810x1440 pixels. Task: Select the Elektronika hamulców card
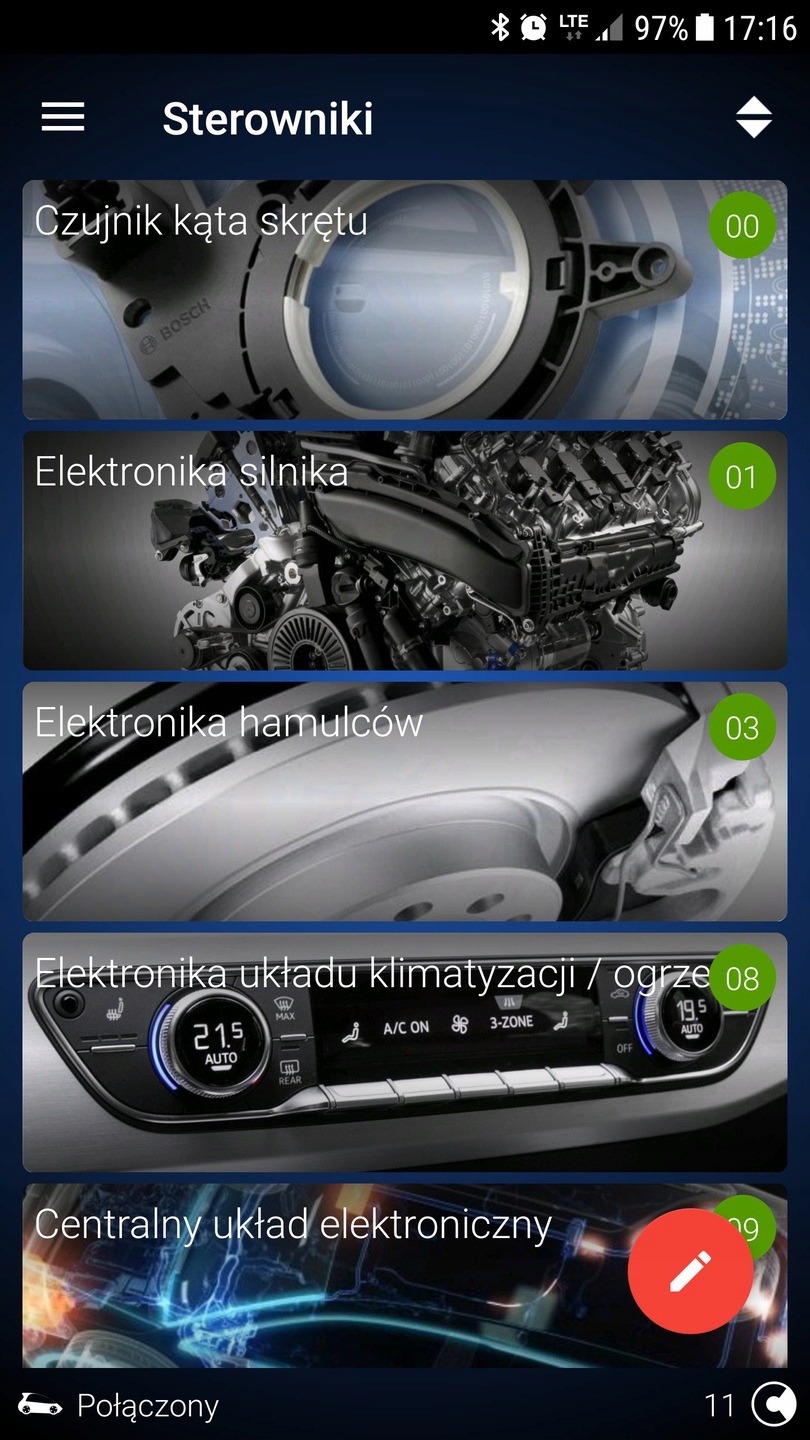pyautogui.click(x=404, y=802)
